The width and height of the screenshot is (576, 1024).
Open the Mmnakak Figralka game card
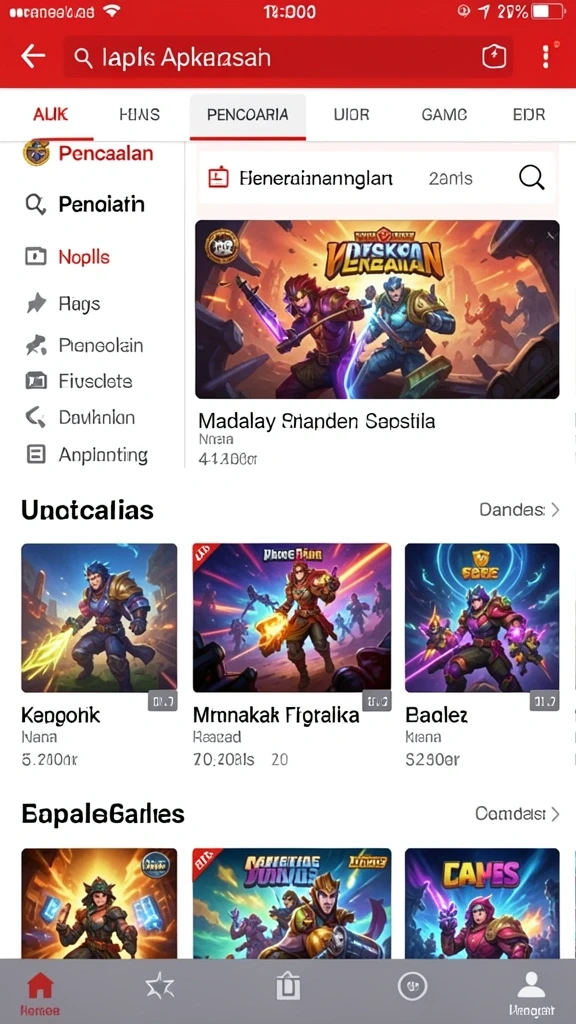point(292,618)
